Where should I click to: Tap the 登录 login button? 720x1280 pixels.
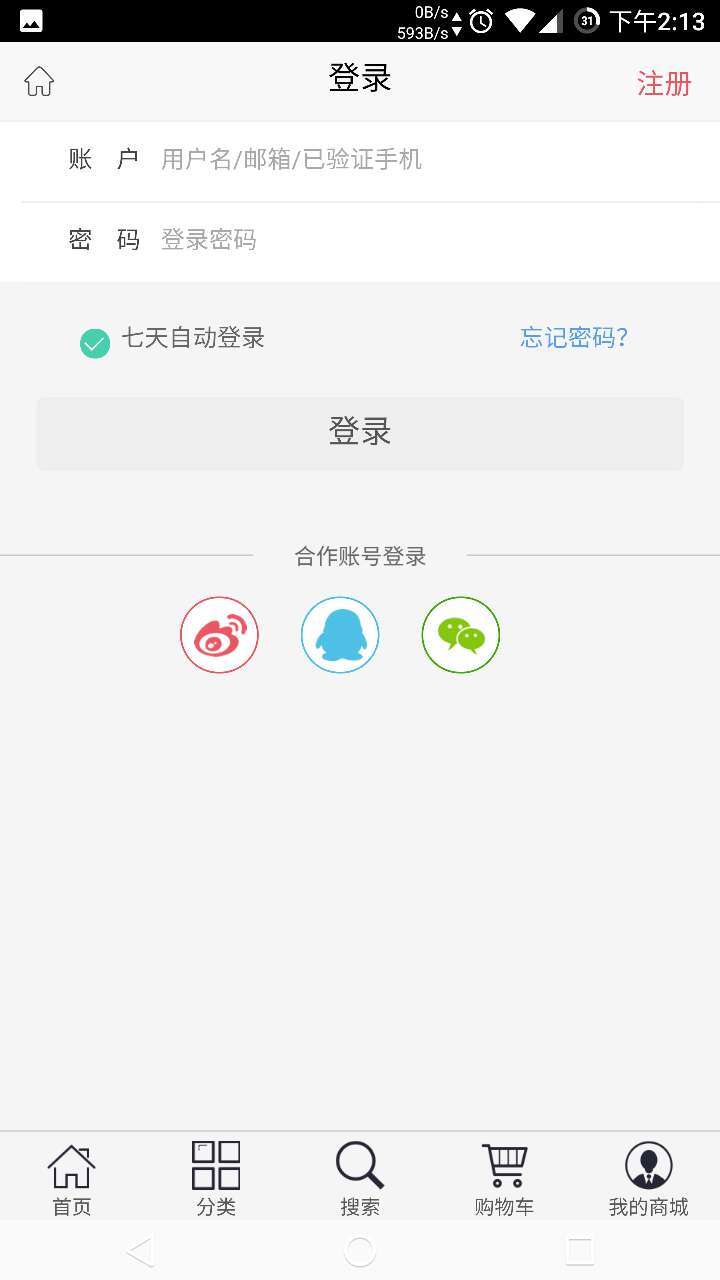click(360, 433)
